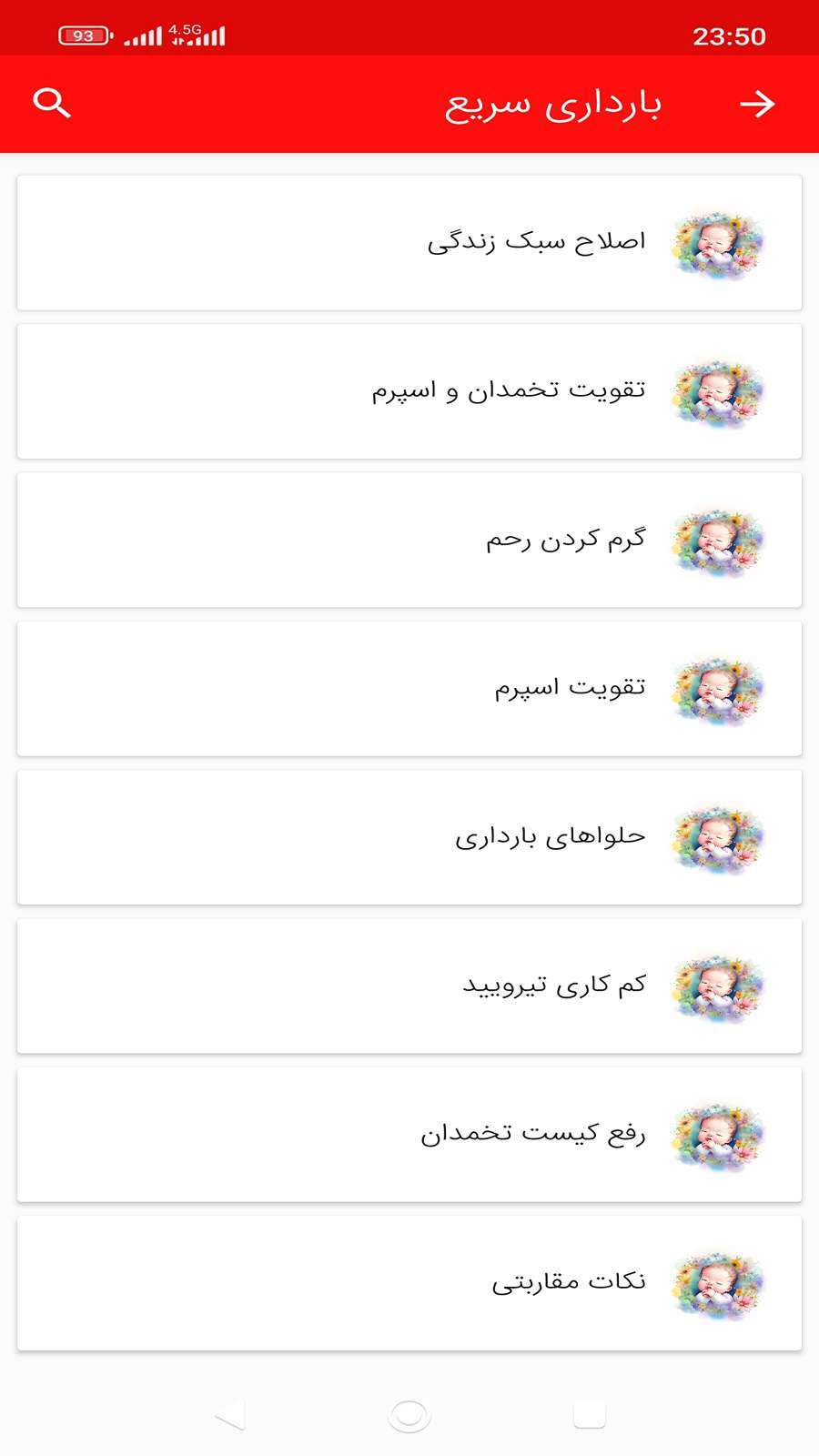Open تقویت تخمدان و اسپرم topic
819x1456 pixels.
click(x=409, y=390)
